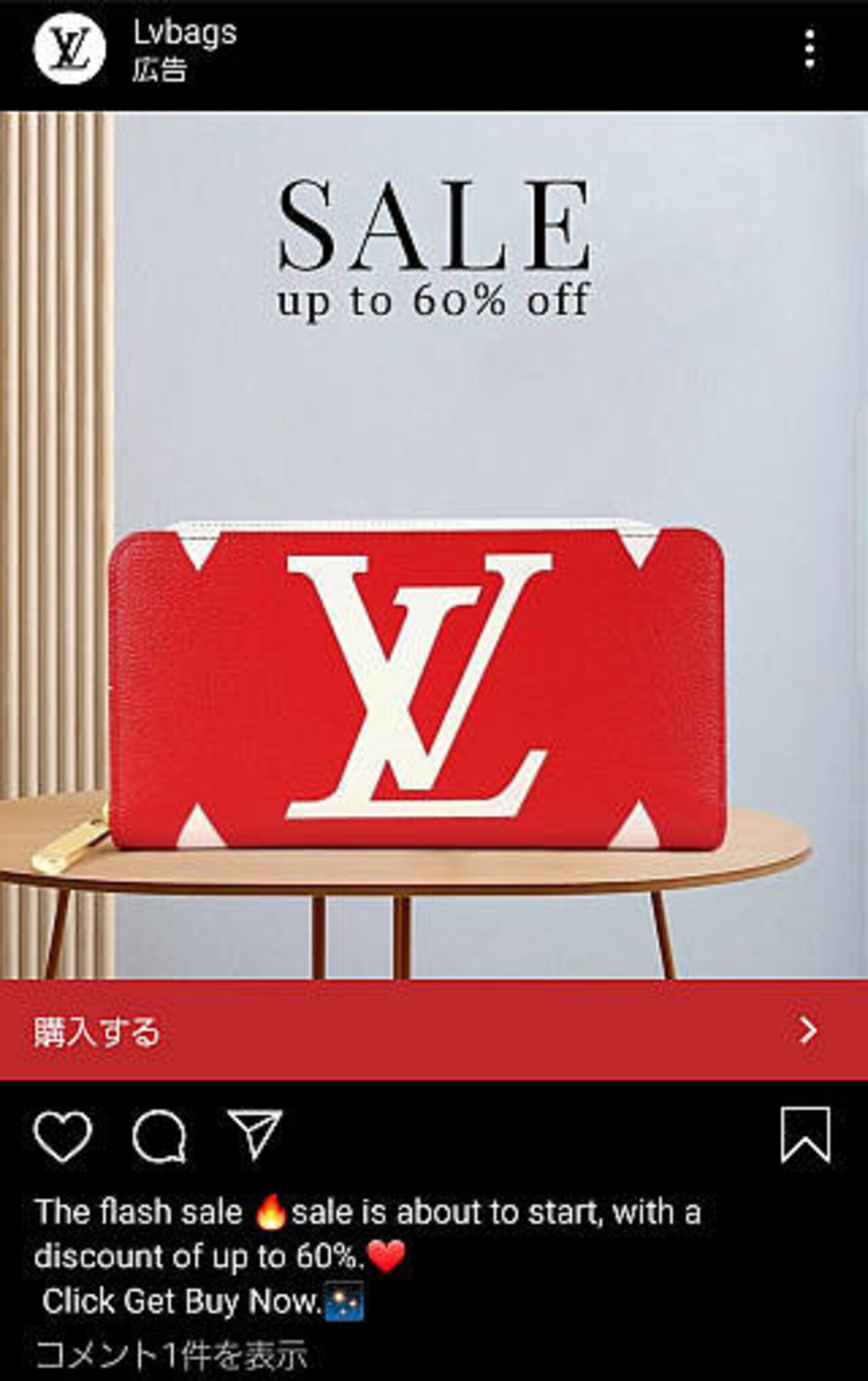868x1381 pixels.
Task: Open the three-dot overflow menu
Action: click(x=809, y=49)
